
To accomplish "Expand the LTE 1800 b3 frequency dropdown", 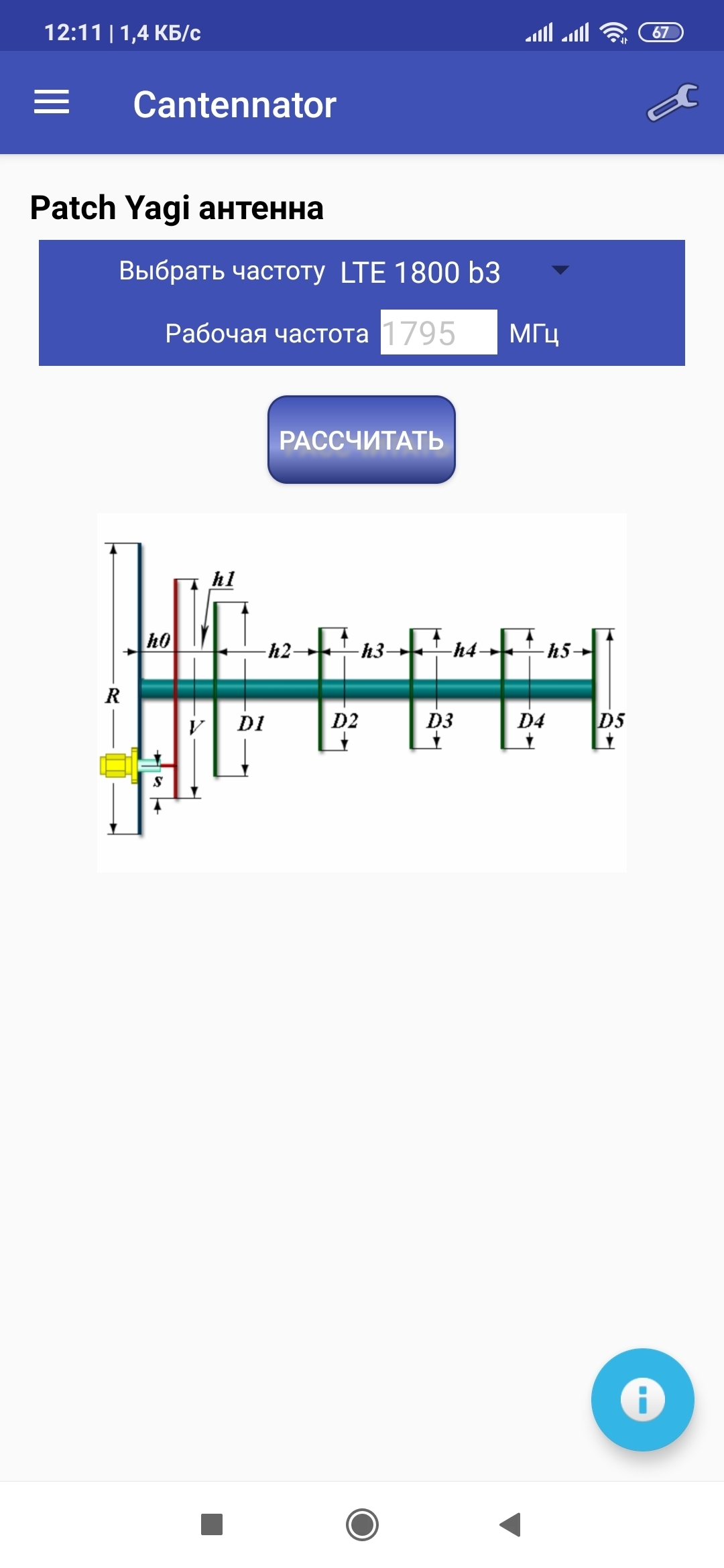I will [453, 271].
